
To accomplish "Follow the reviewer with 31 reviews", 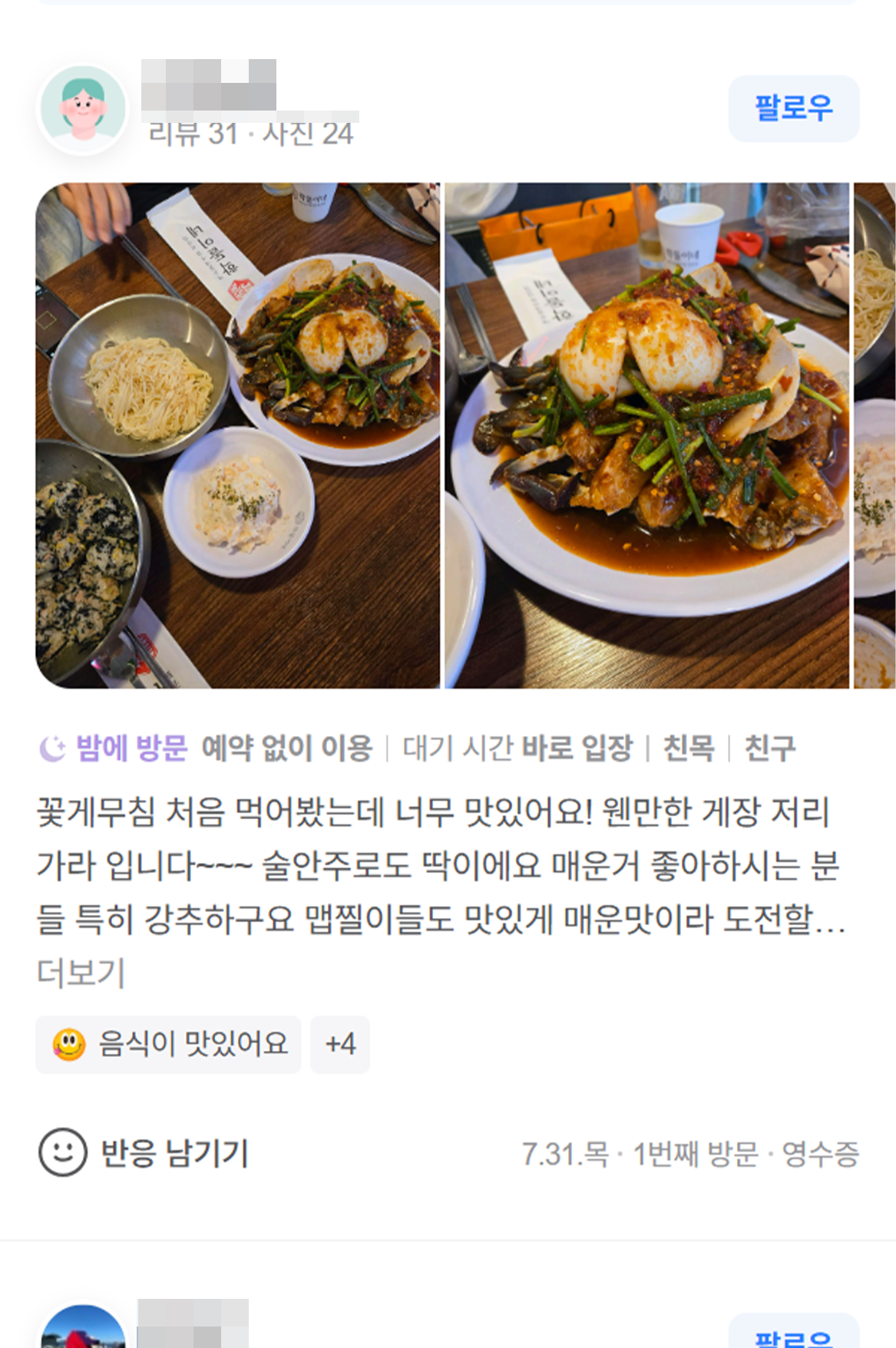I will (x=793, y=108).
